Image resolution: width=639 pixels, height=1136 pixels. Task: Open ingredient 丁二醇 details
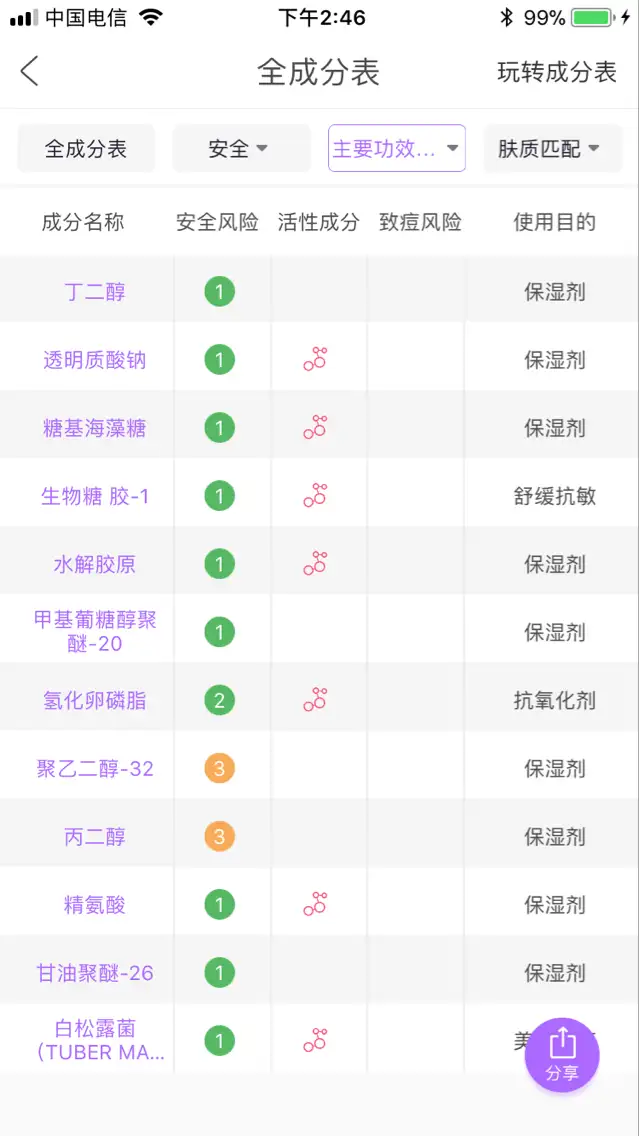95,292
